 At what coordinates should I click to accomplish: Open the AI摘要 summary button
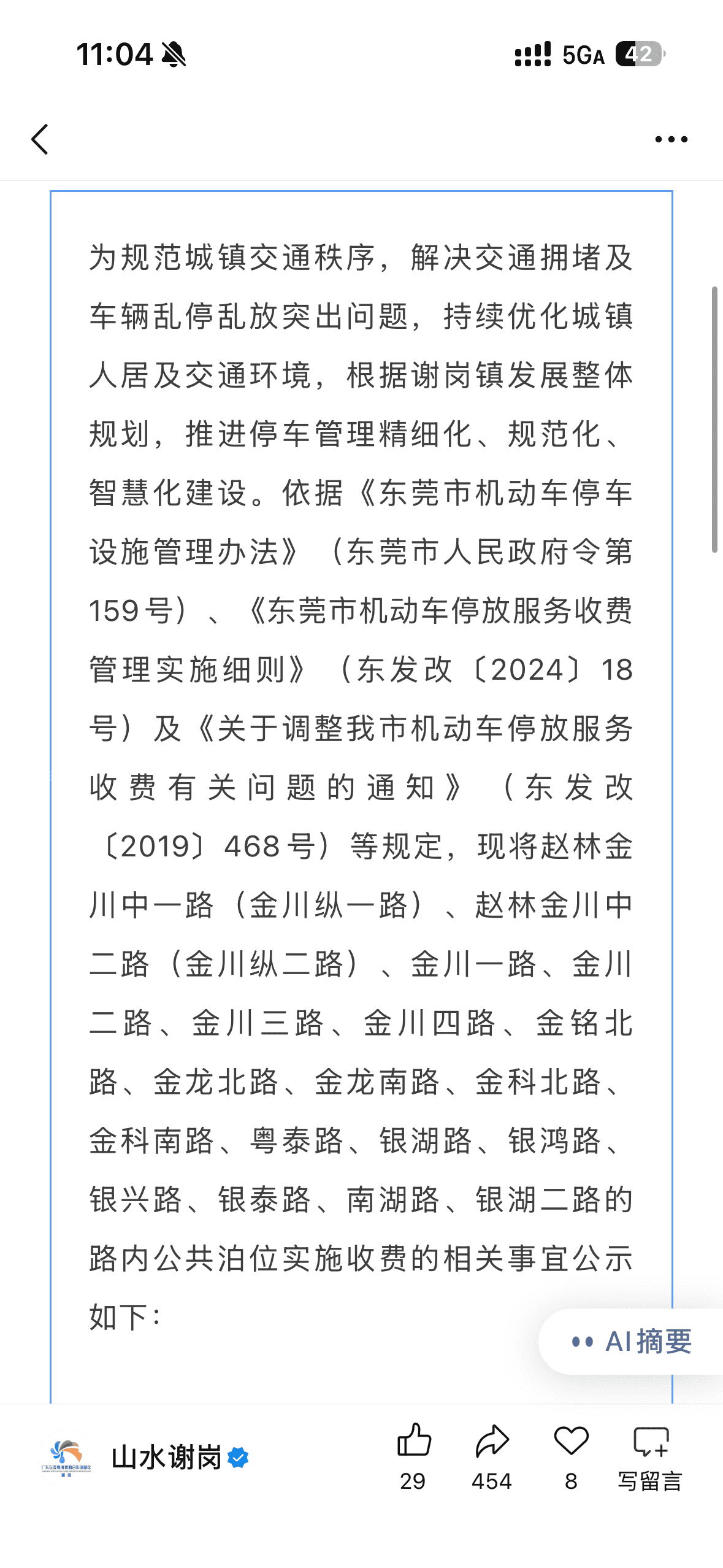pyautogui.click(x=631, y=1341)
